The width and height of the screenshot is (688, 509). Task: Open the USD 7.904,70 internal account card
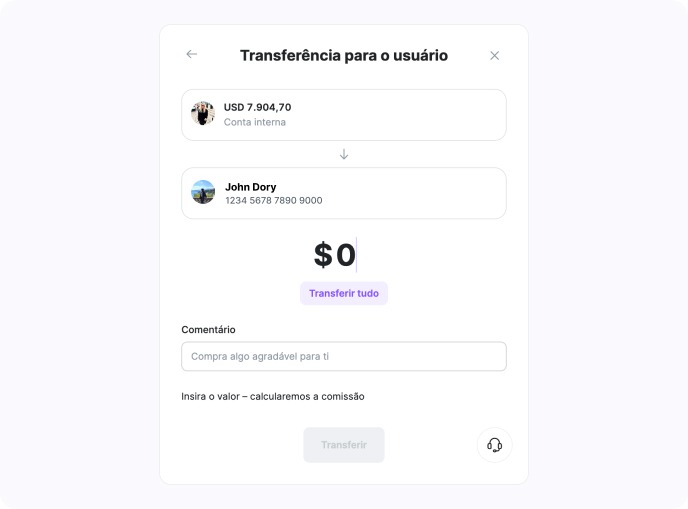coord(343,115)
